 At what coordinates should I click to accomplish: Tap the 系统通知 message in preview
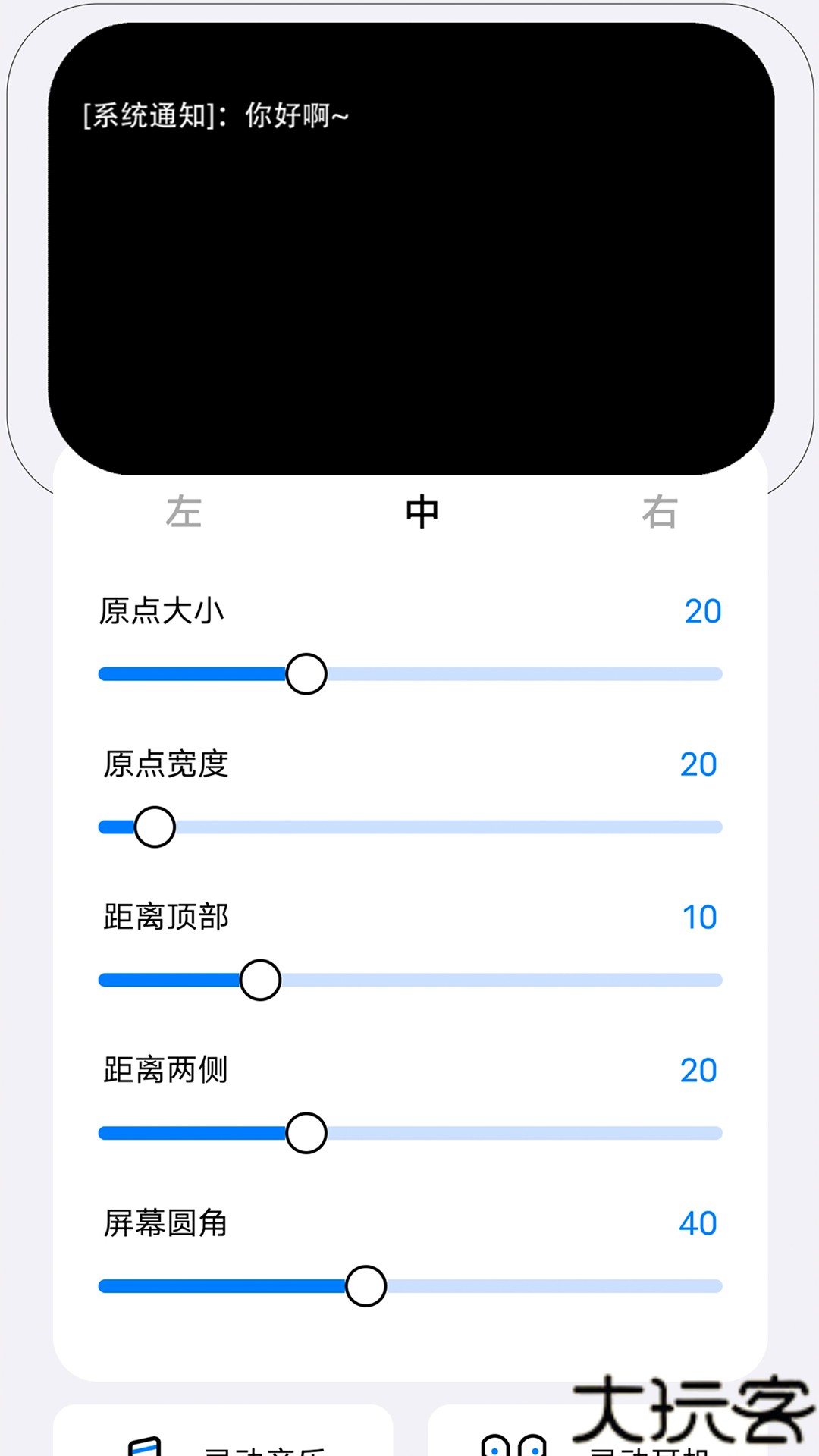(215, 115)
